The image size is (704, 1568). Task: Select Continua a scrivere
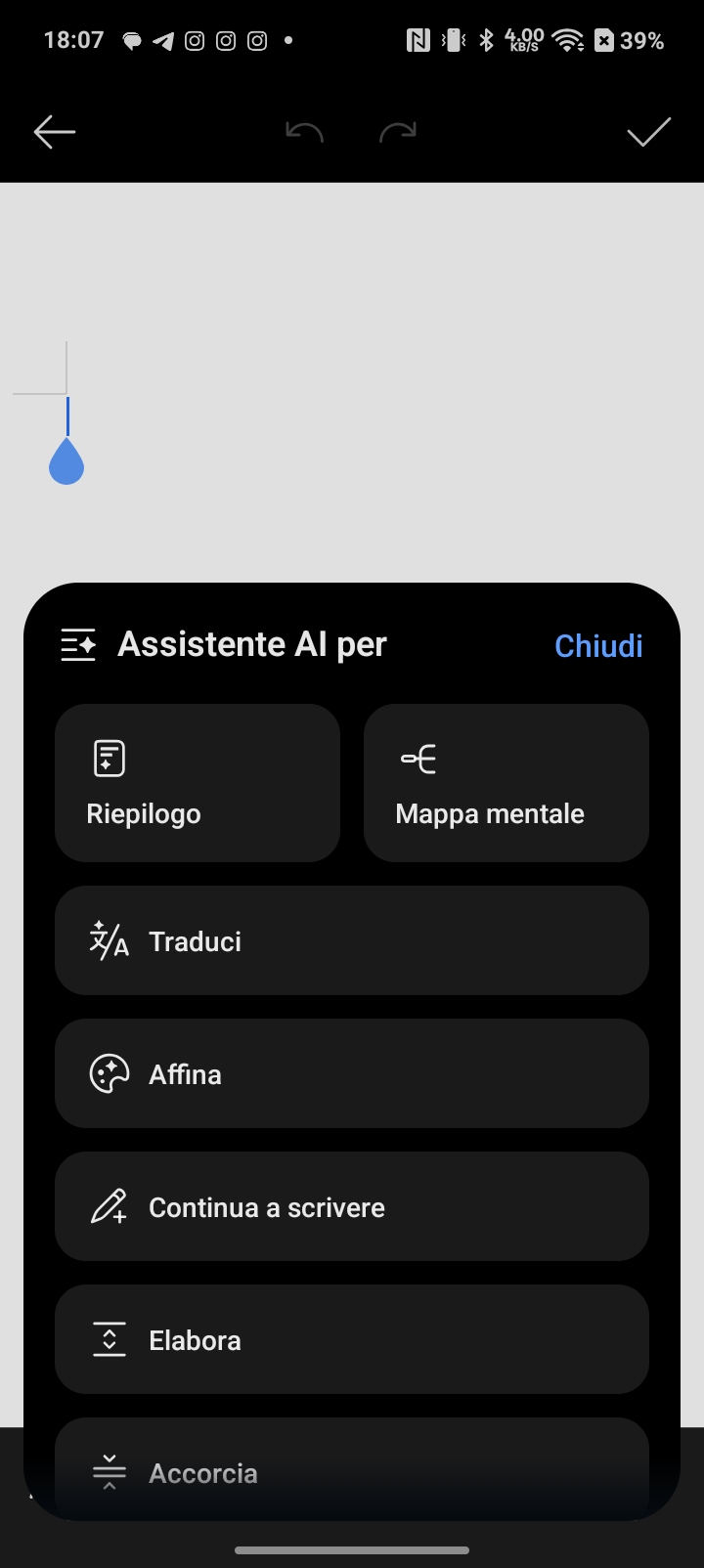(352, 1206)
